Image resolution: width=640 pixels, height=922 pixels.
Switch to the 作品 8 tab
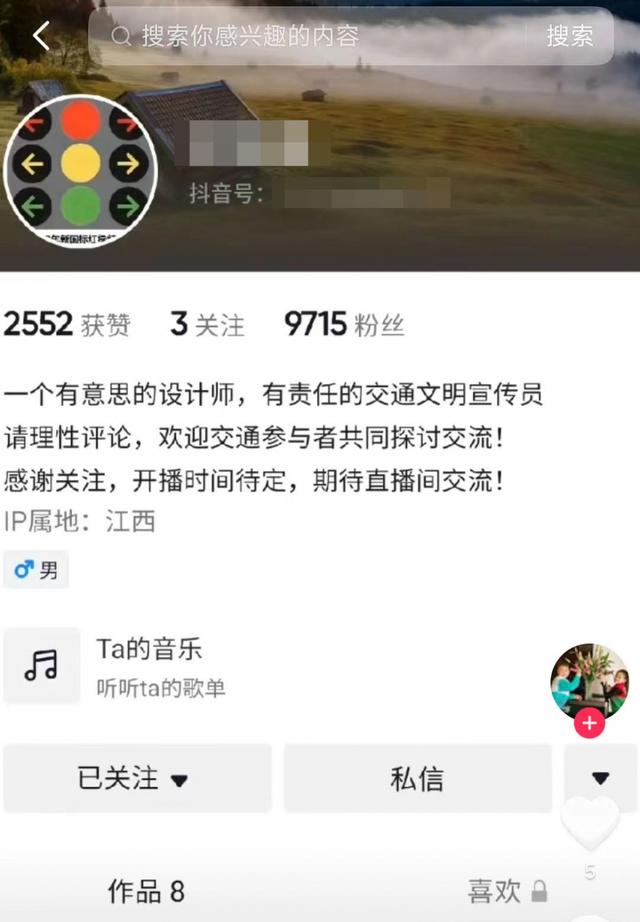click(x=146, y=891)
